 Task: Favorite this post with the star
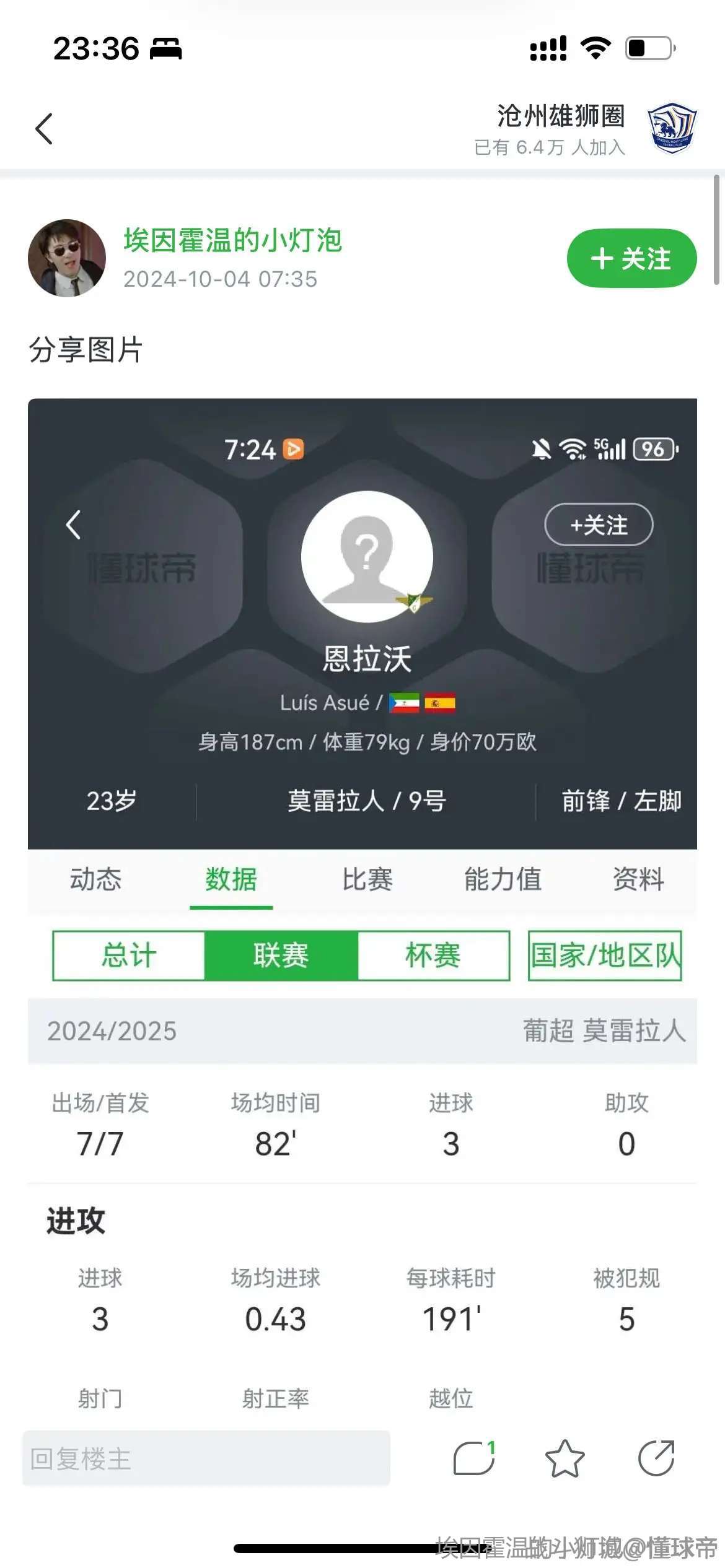click(565, 1458)
